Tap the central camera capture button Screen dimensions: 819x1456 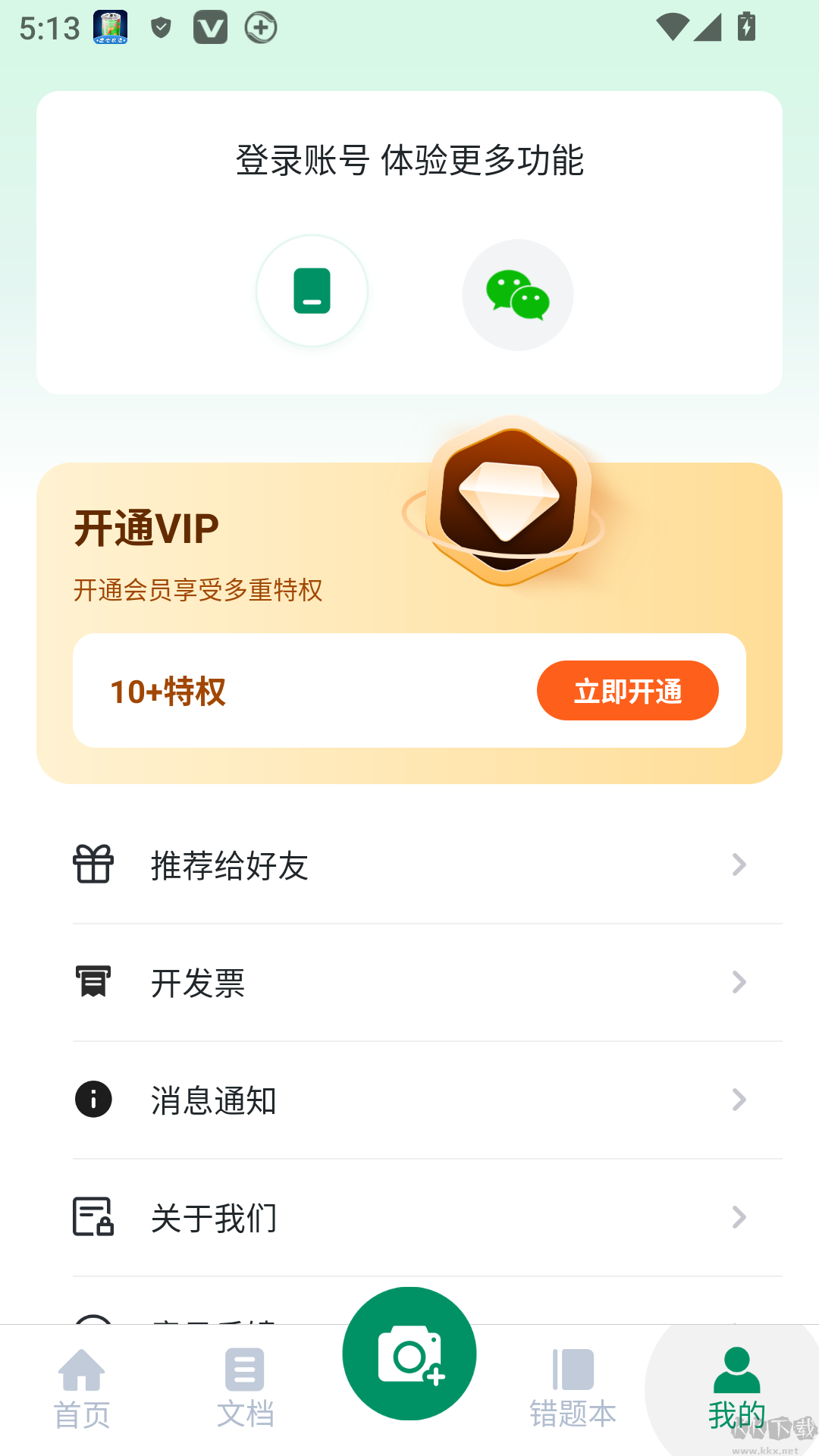point(409,1354)
